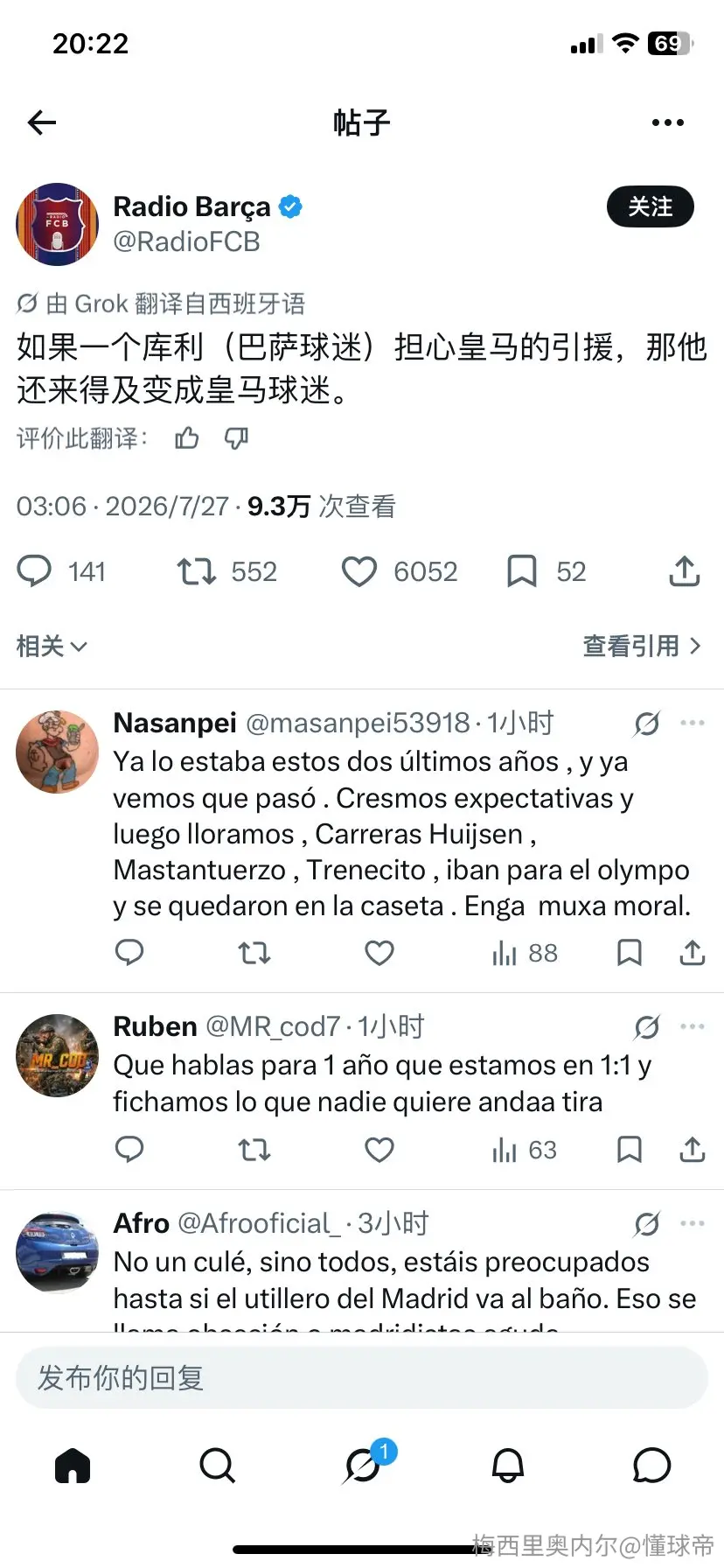This screenshot has height=1568, width=724.
Task: Repost Radio Barça's post
Action: pyautogui.click(x=196, y=571)
